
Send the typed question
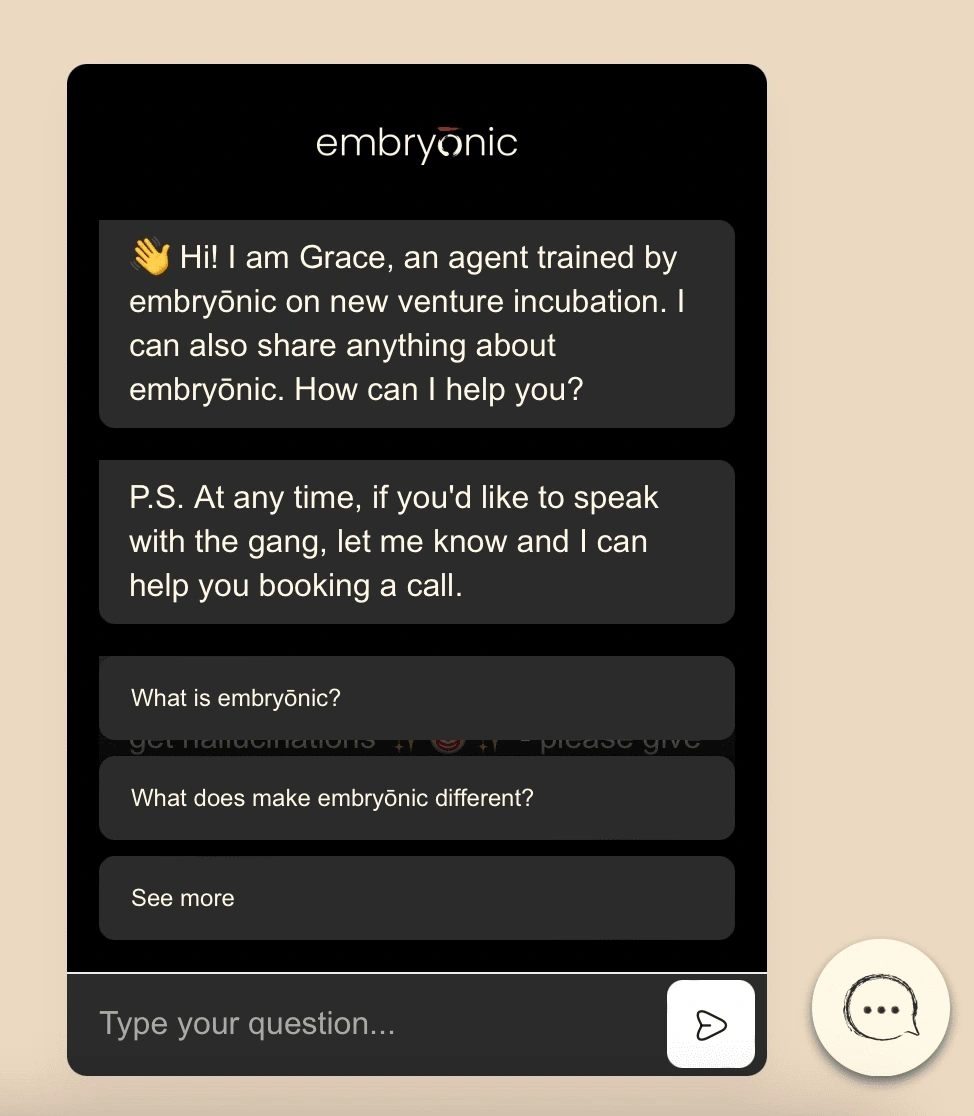tap(710, 1024)
